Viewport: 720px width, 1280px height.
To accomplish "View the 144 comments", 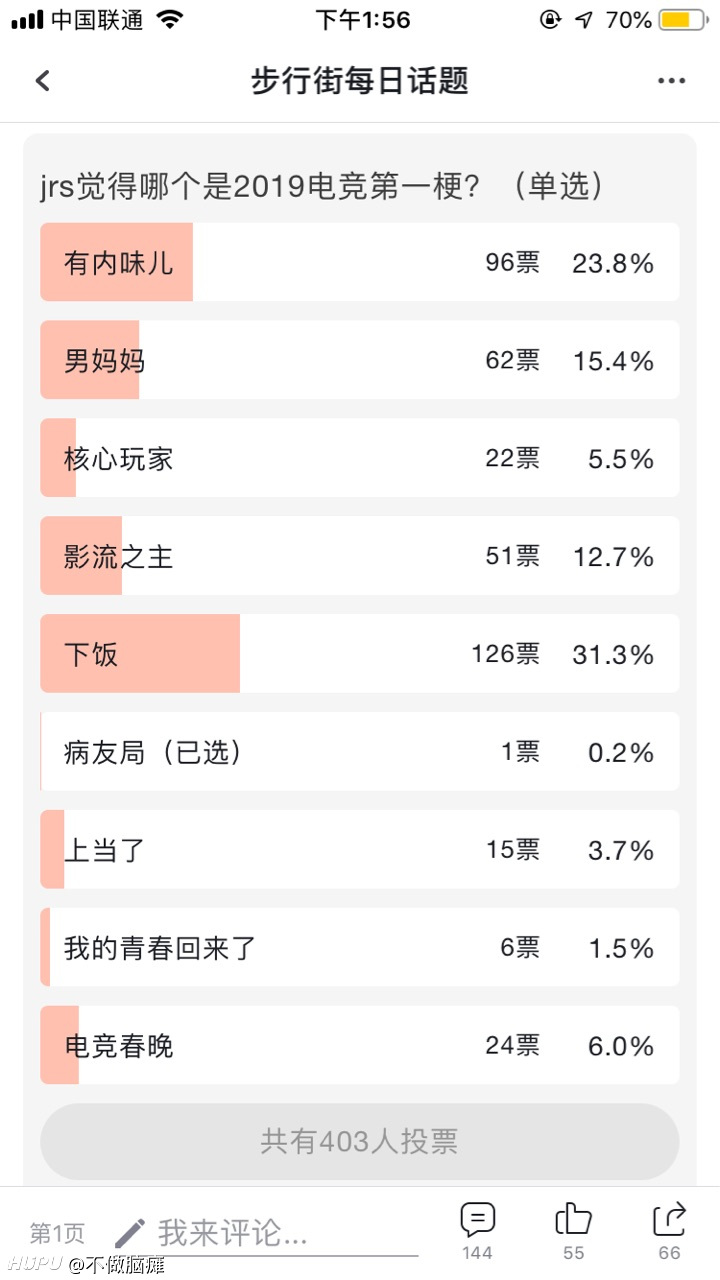I will 477,1231.
